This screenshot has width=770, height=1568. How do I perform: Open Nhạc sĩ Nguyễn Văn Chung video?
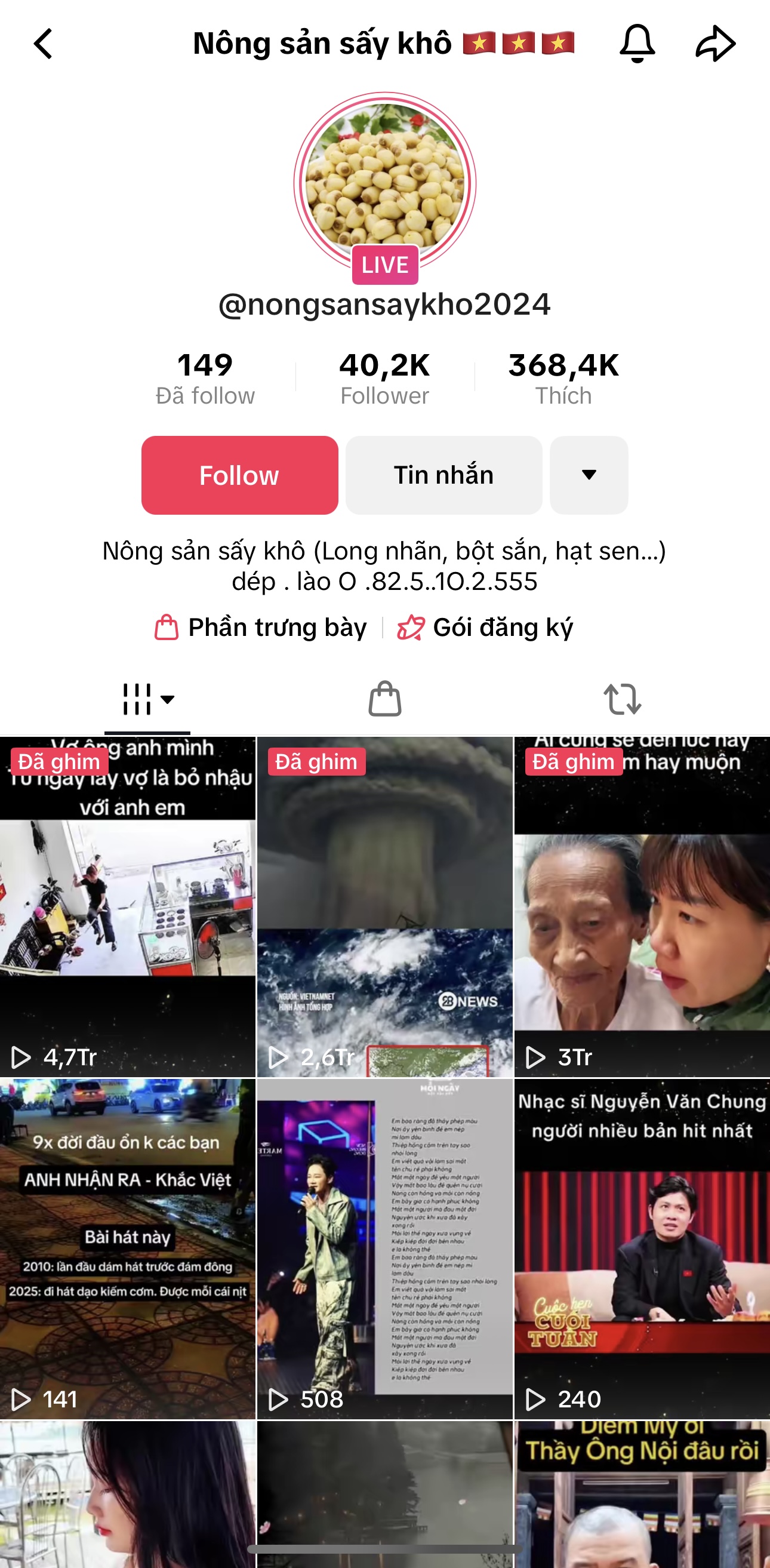pos(642,1248)
